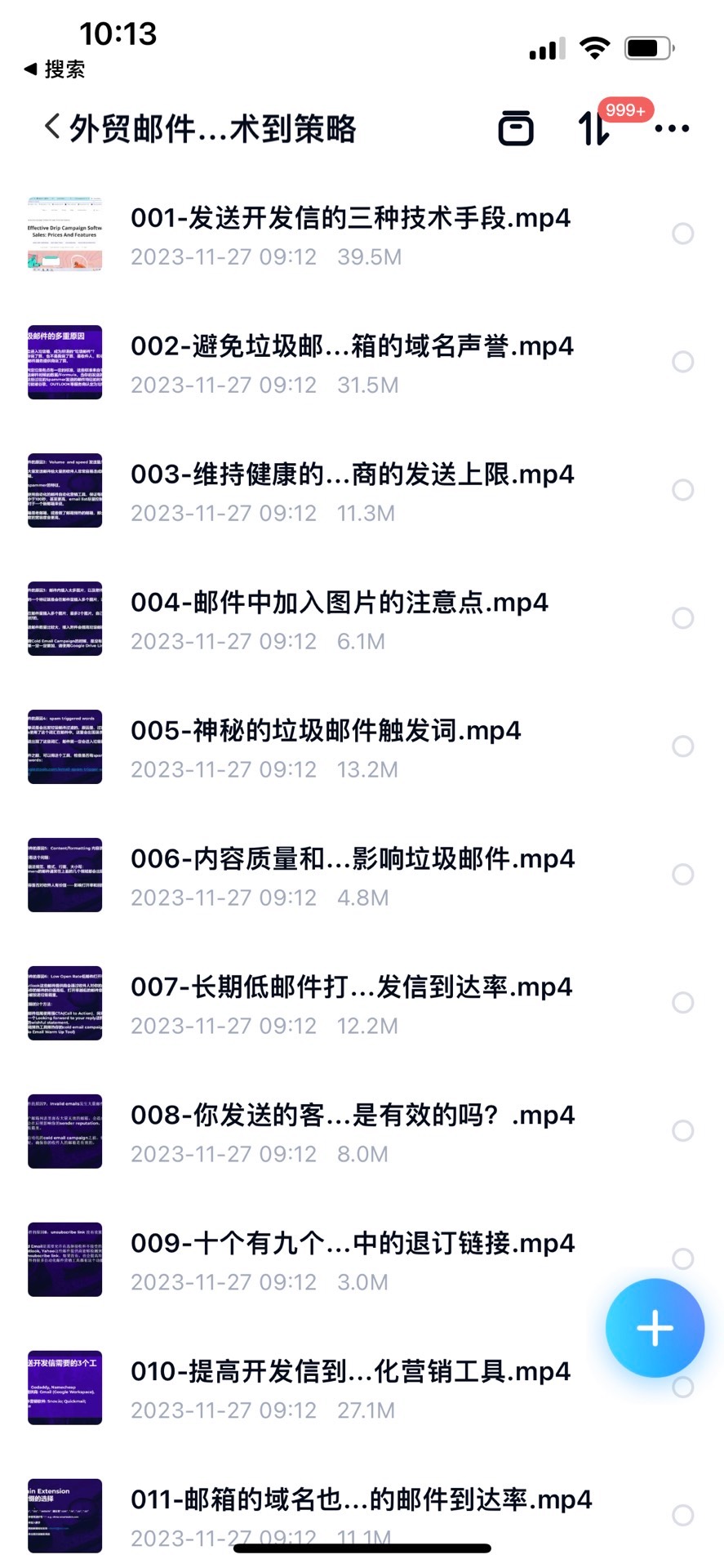Select the 001-发送开发信 file circle
724x1568 pixels.
click(x=682, y=234)
